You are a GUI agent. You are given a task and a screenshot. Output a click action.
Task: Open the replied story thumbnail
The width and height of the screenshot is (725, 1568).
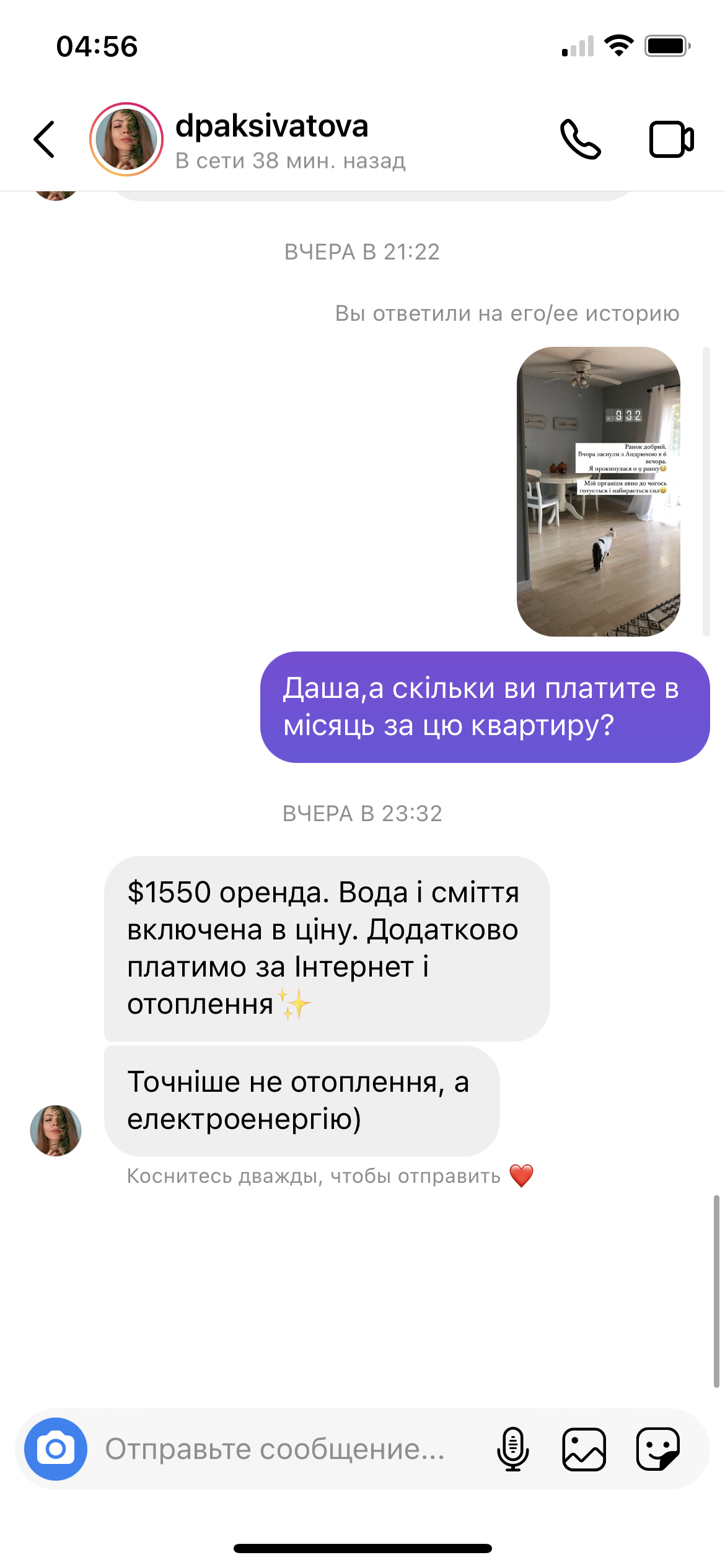pos(598,491)
